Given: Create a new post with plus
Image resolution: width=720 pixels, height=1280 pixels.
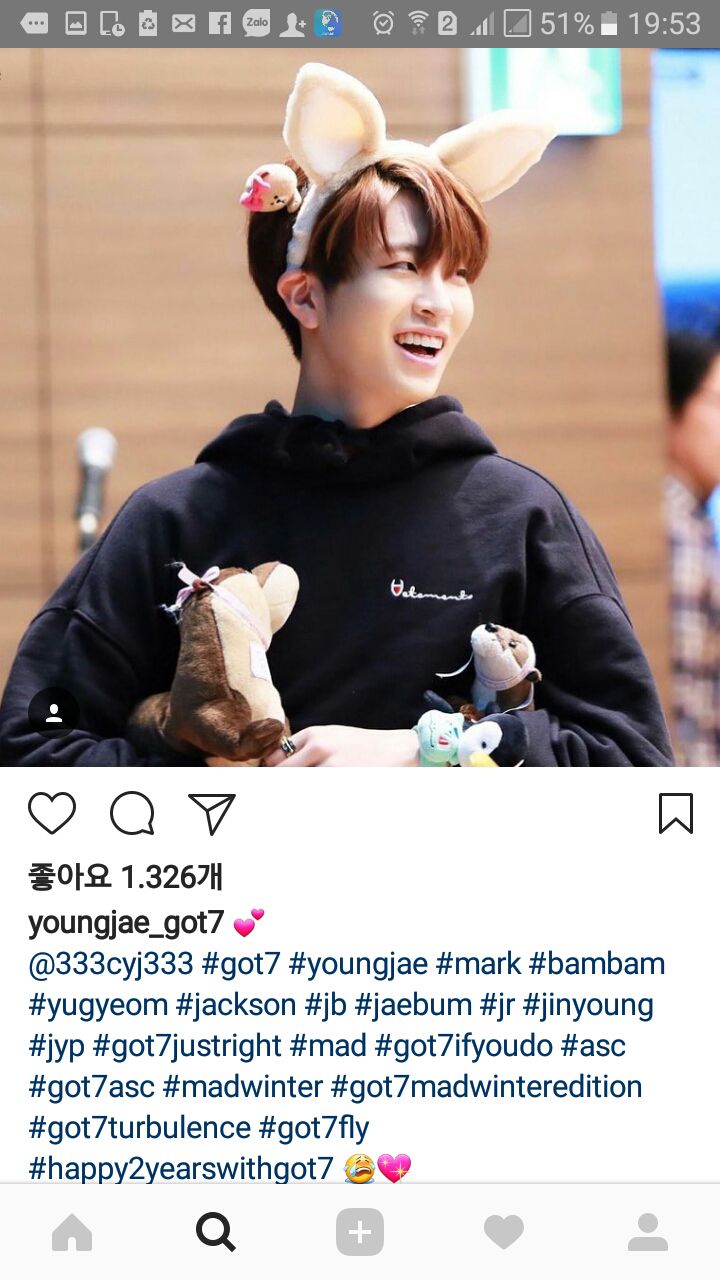Looking at the screenshot, I should point(360,1233).
